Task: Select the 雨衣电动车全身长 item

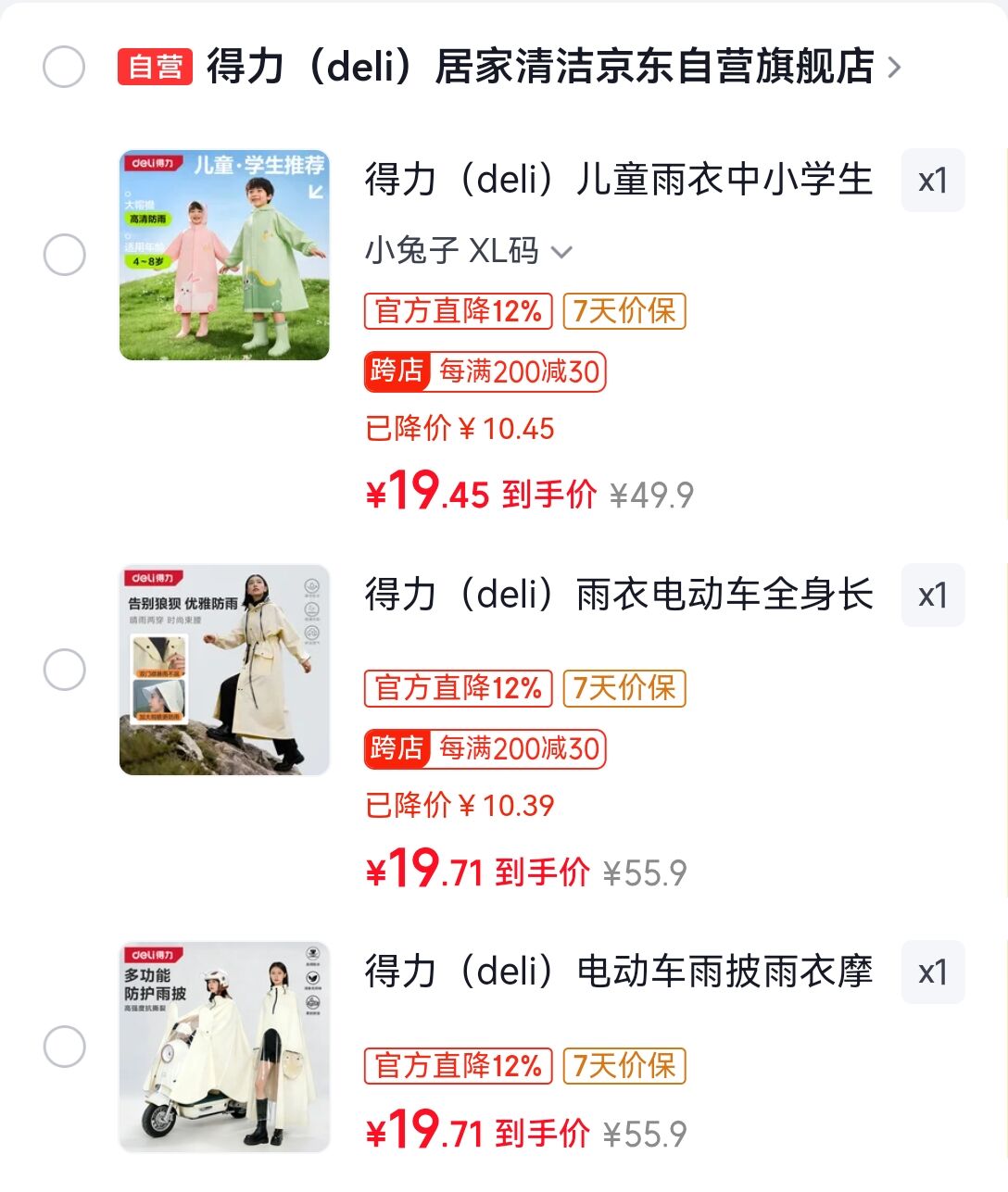Action: coord(64,670)
